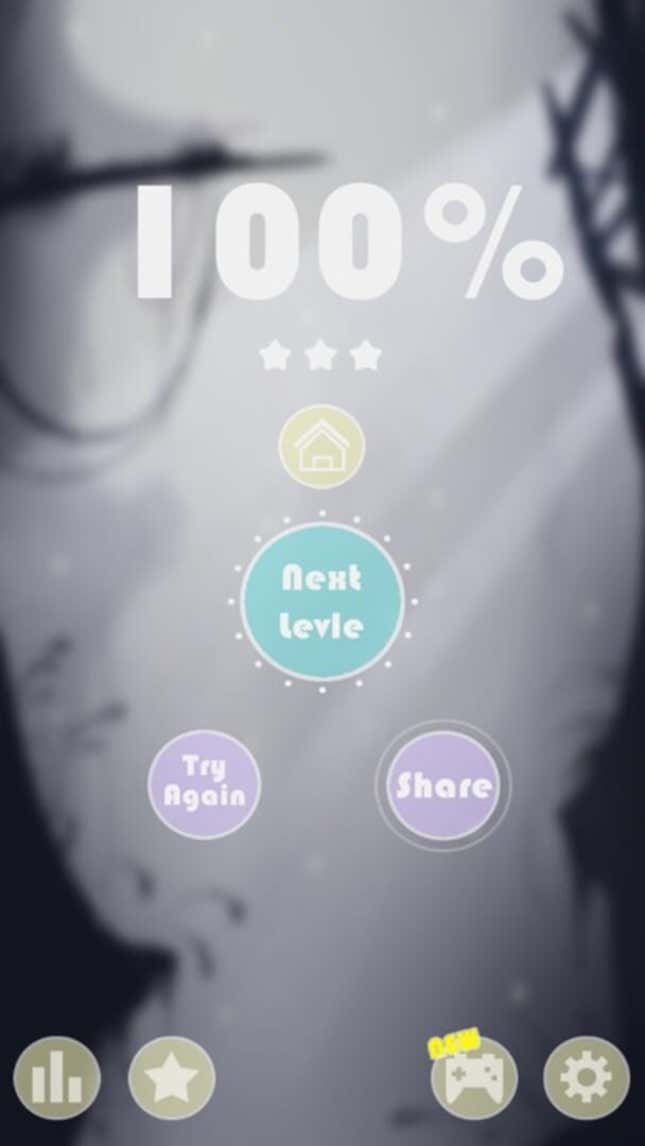Tap Try Again to replay level
This screenshot has height=1146, width=645.
pyautogui.click(x=204, y=783)
